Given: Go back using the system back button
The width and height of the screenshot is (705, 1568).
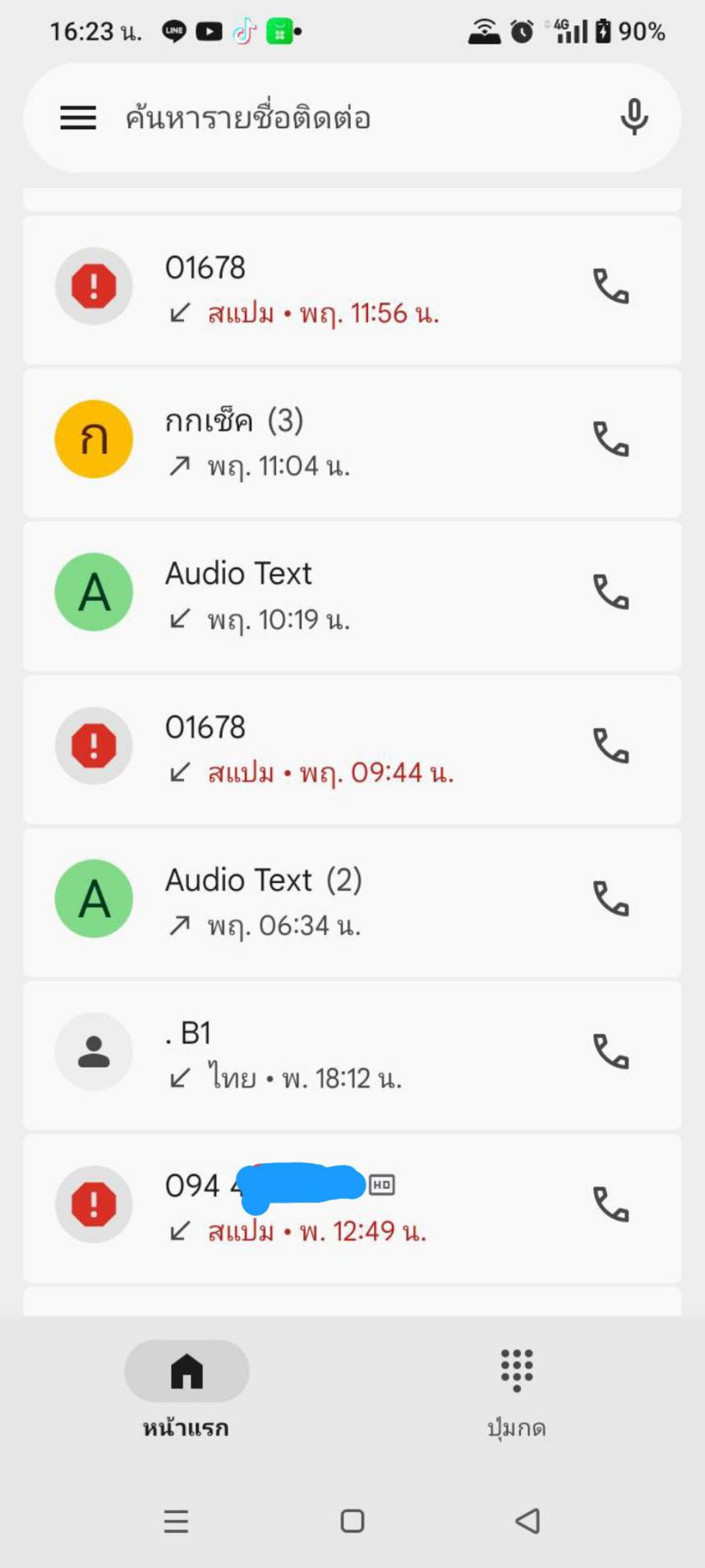Looking at the screenshot, I should pos(528,1521).
